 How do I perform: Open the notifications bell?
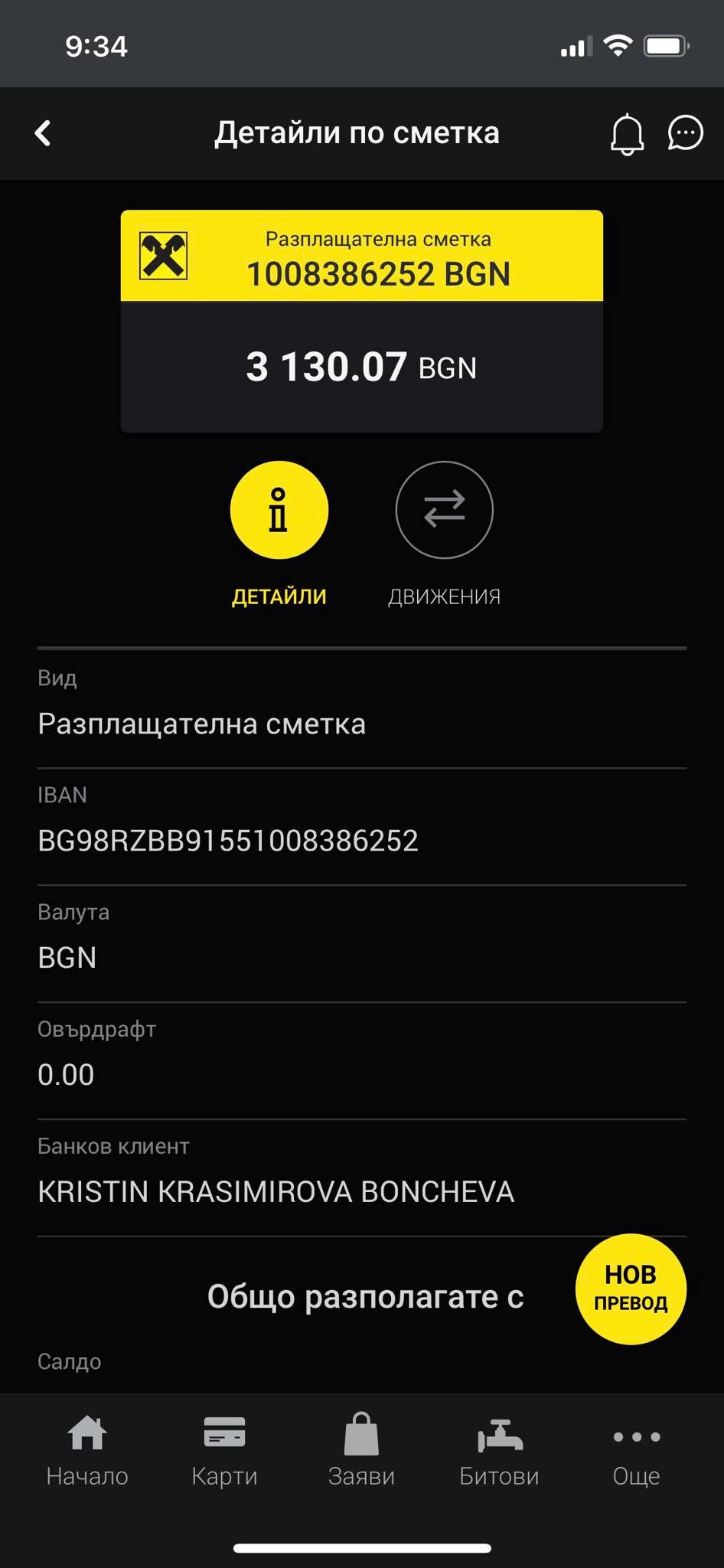pos(627,133)
